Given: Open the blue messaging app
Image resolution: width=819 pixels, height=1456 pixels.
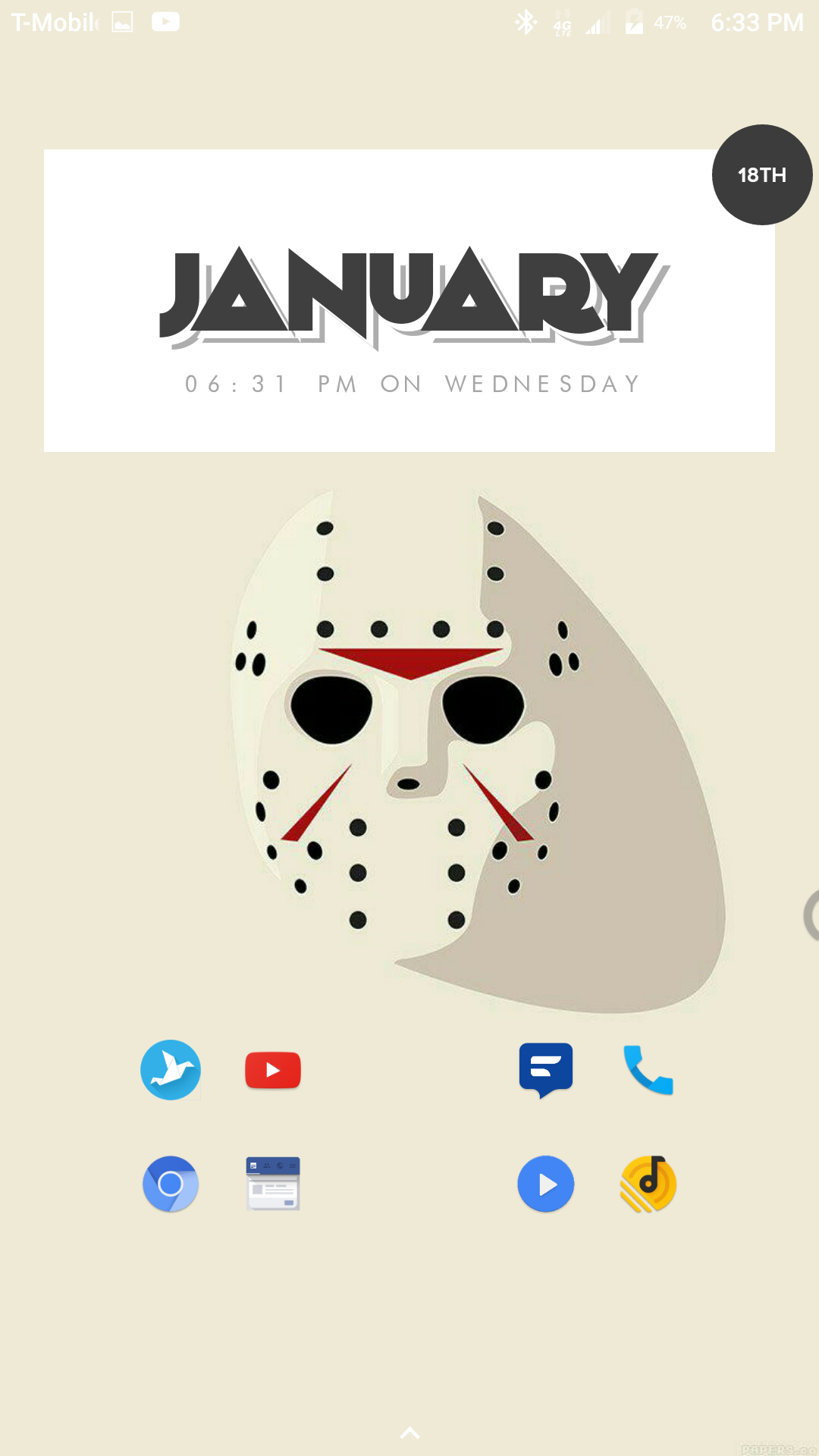Looking at the screenshot, I should click(x=546, y=1070).
